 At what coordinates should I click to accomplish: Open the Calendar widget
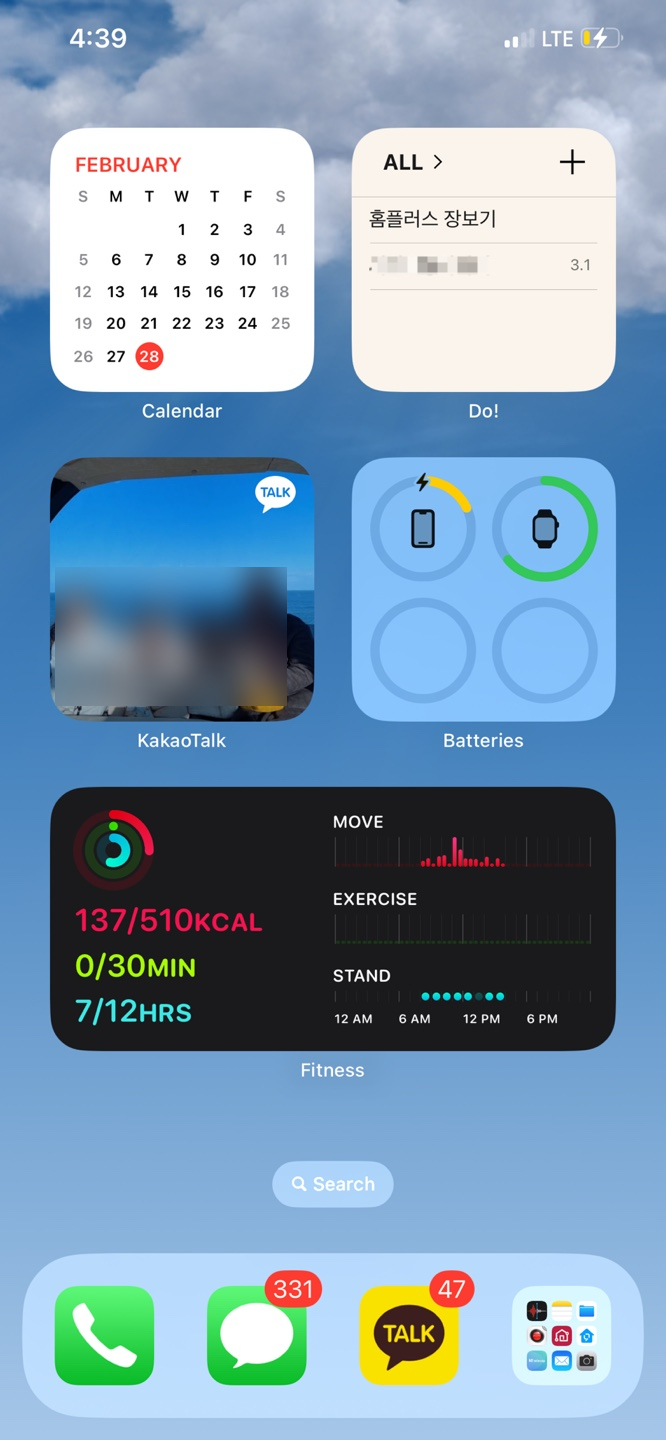182,260
